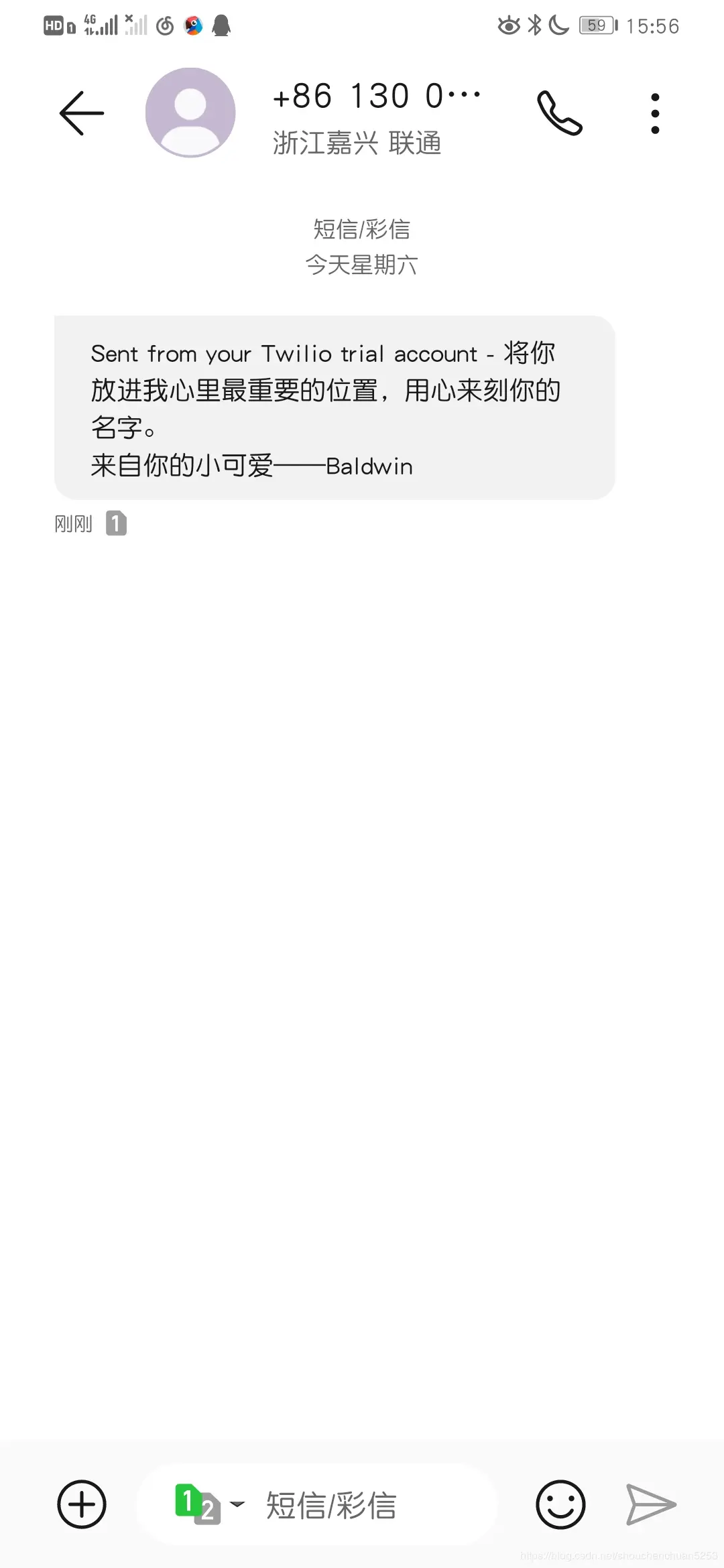Open the contact avatar details
This screenshot has width=724, height=1568.
[x=190, y=113]
